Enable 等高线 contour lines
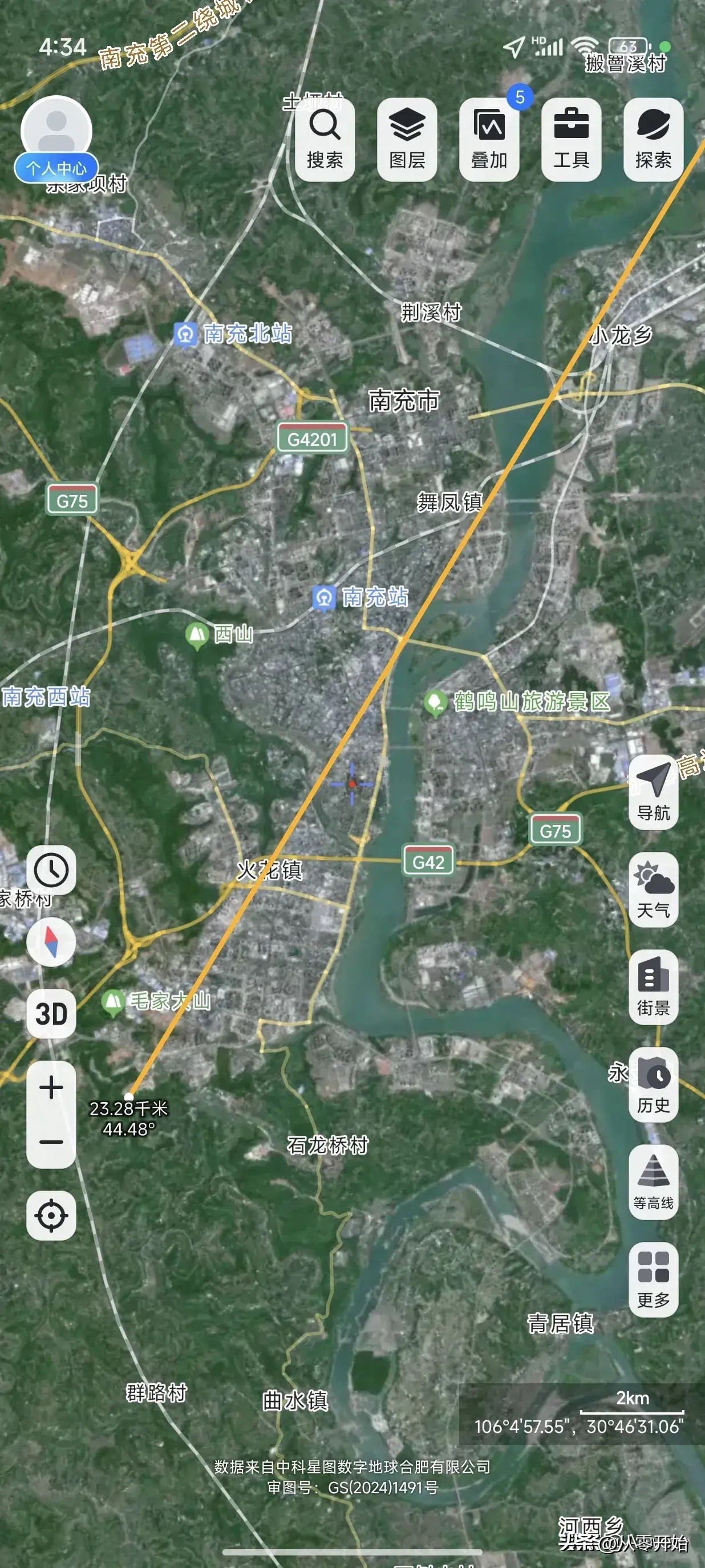This screenshot has width=705, height=1568. 653,1181
